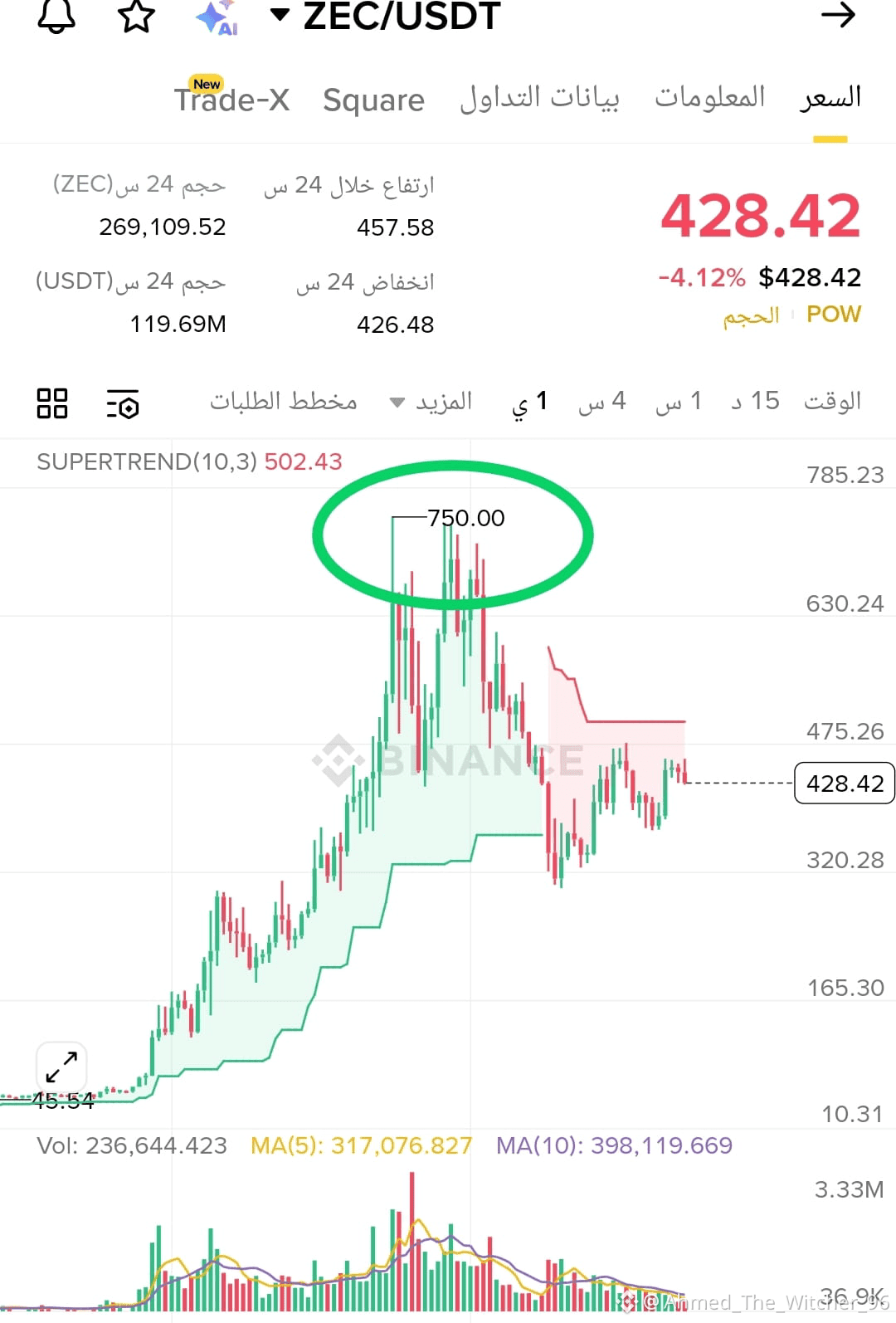The height and width of the screenshot is (1323, 896).
Task: Open مخطط الطلبات depth chart
Action: click(x=283, y=402)
